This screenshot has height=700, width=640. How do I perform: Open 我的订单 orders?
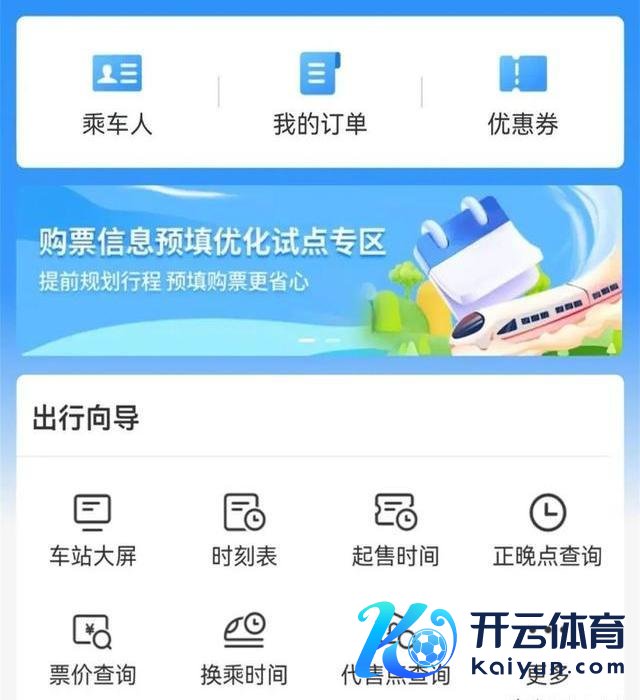tap(320, 95)
